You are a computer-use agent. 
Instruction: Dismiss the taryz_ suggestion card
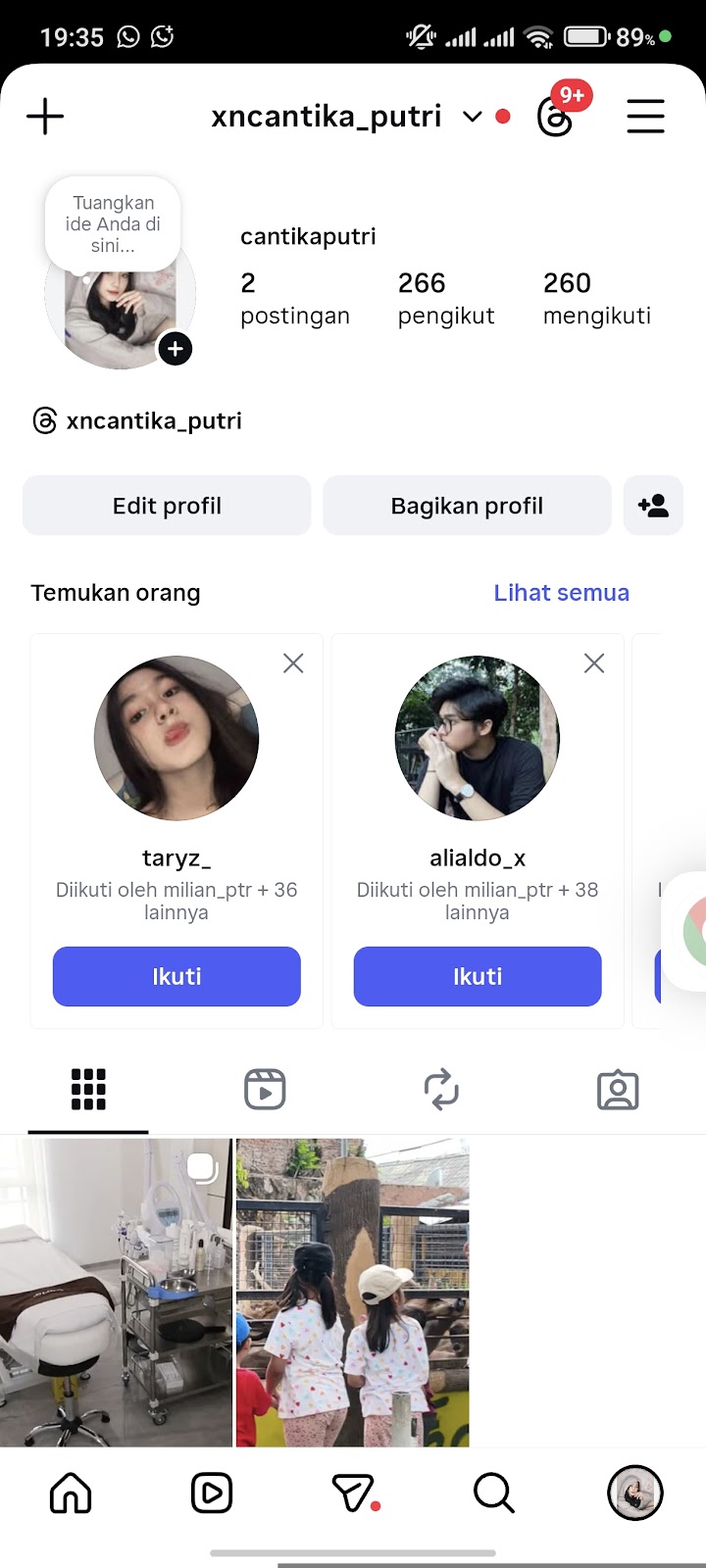coord(293,663)
